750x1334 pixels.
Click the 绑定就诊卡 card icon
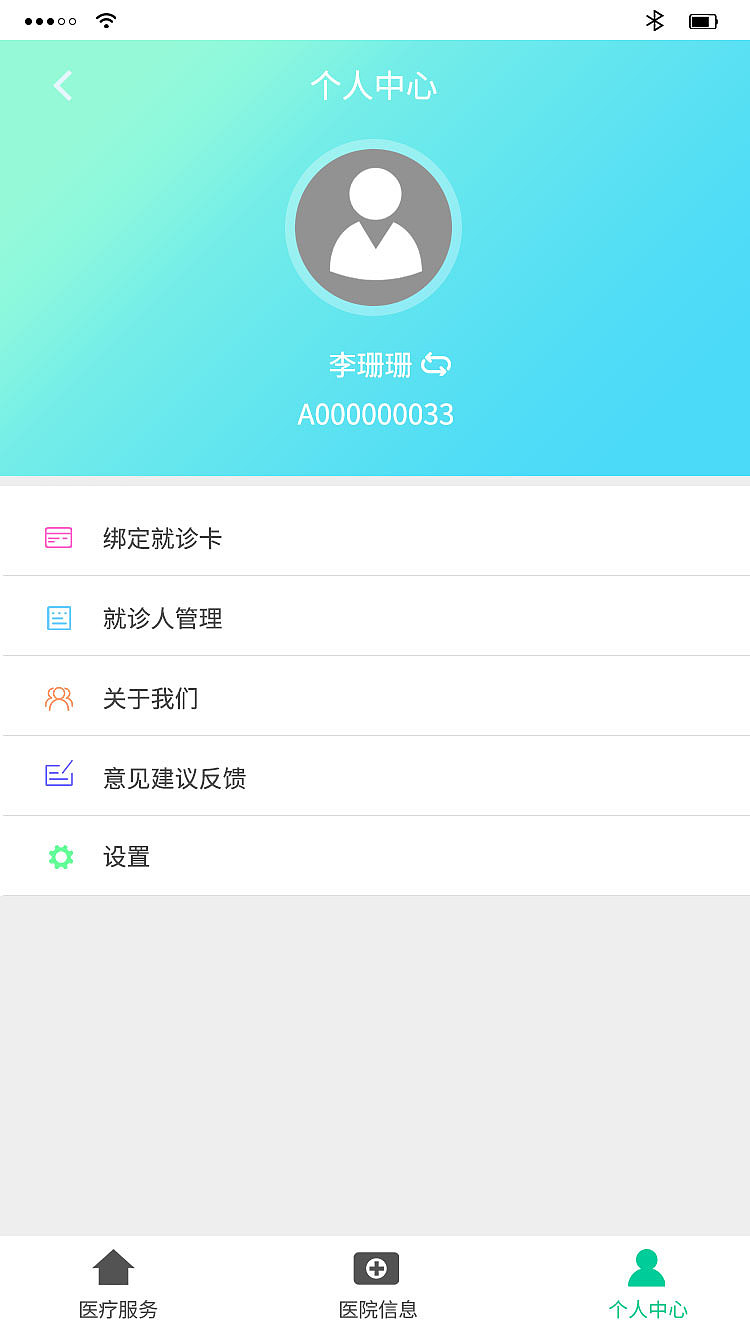click(x=61, y=537)
